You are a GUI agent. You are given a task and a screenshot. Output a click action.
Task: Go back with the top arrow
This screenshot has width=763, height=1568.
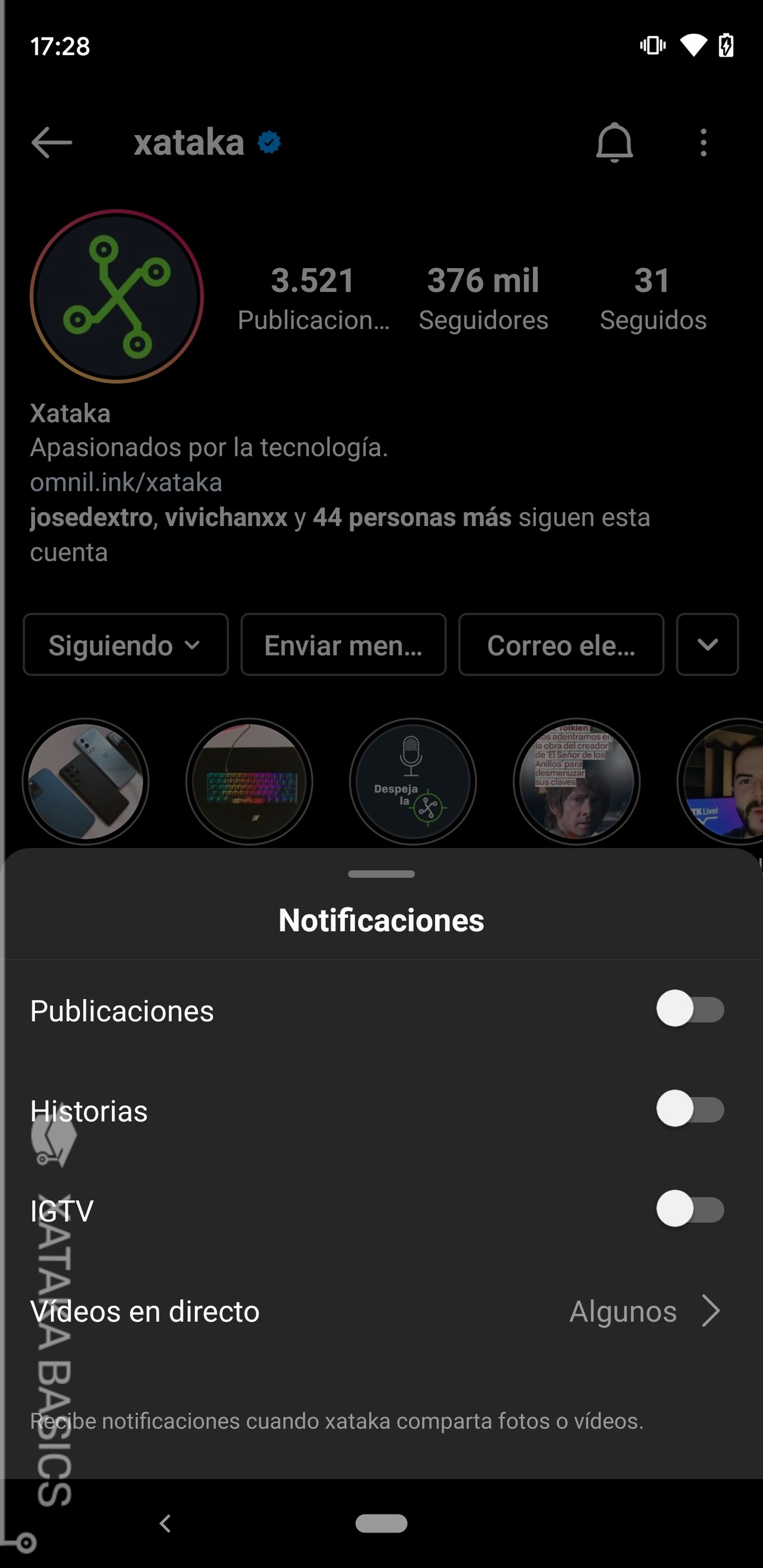pyautogui.click(x=52, y=143)
